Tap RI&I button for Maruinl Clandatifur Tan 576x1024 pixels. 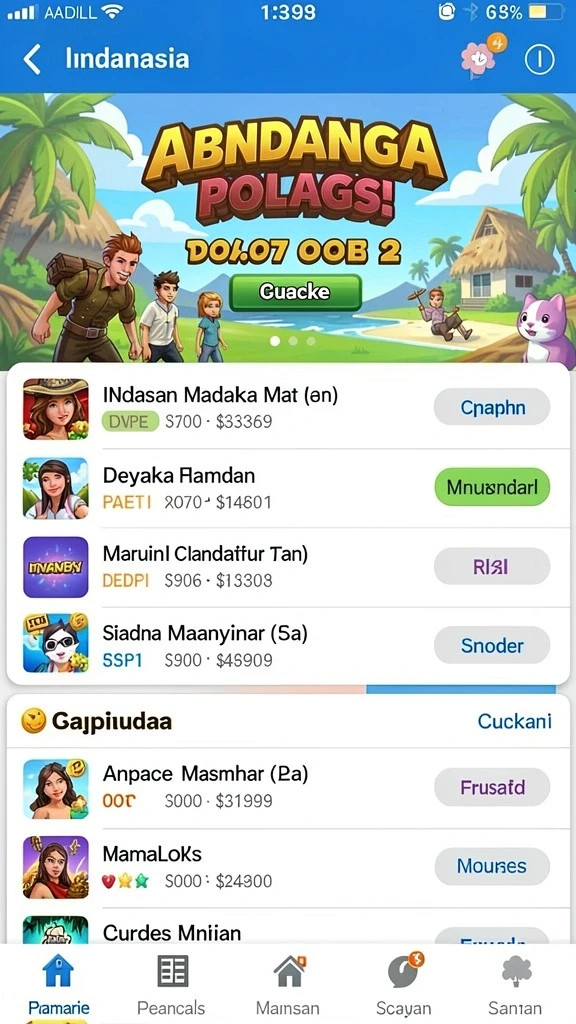coord(492,566)
